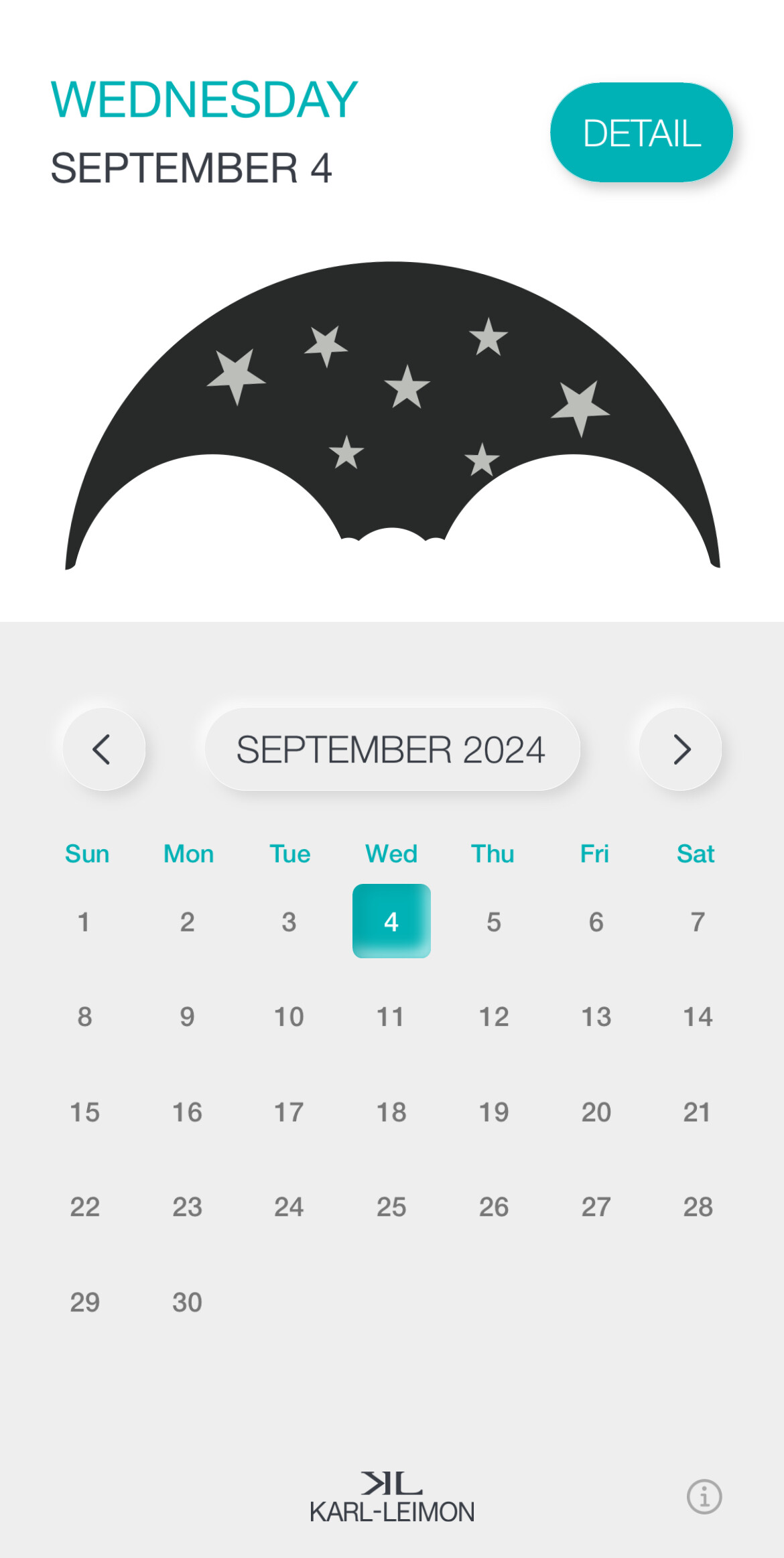Select September 1
The height and width of the screenshot is (1558, 784).
click(84, 922)
